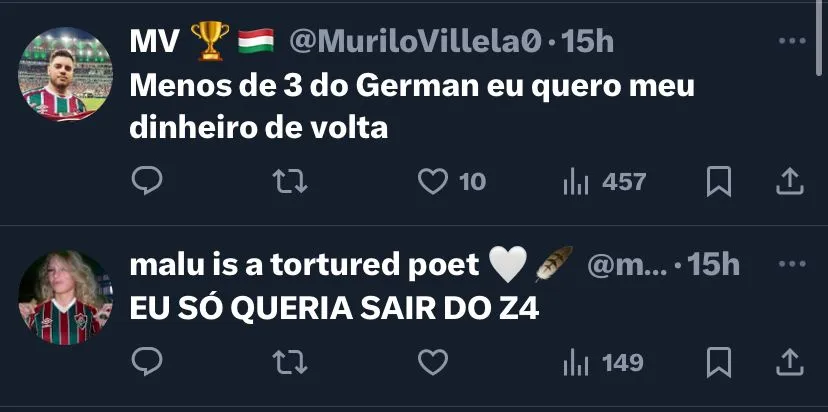828x412 pixels.
Task: Reply to MV's tweet about German
Action: (x=147, y=181)
